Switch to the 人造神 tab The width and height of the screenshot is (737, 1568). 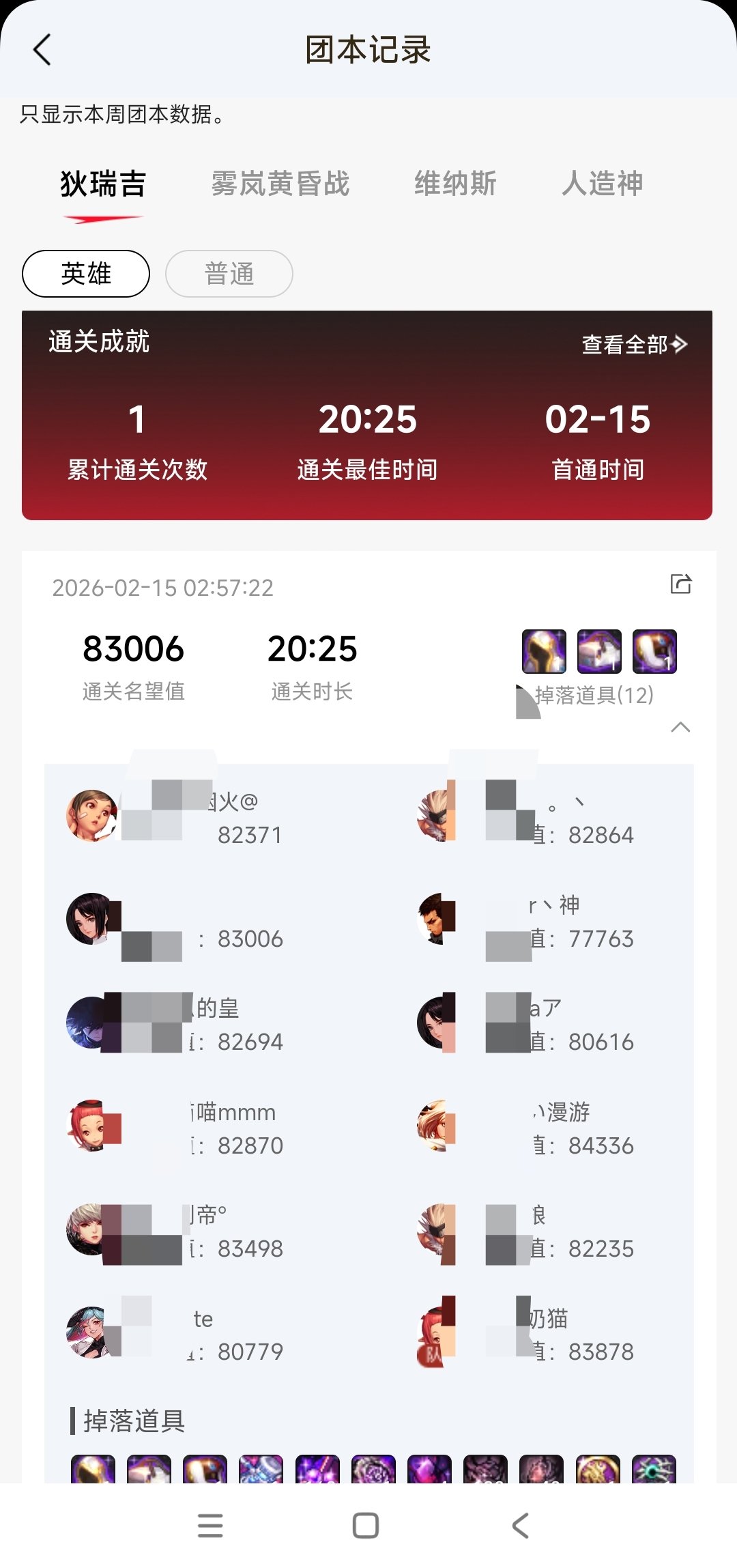click(x=602, y=184)
